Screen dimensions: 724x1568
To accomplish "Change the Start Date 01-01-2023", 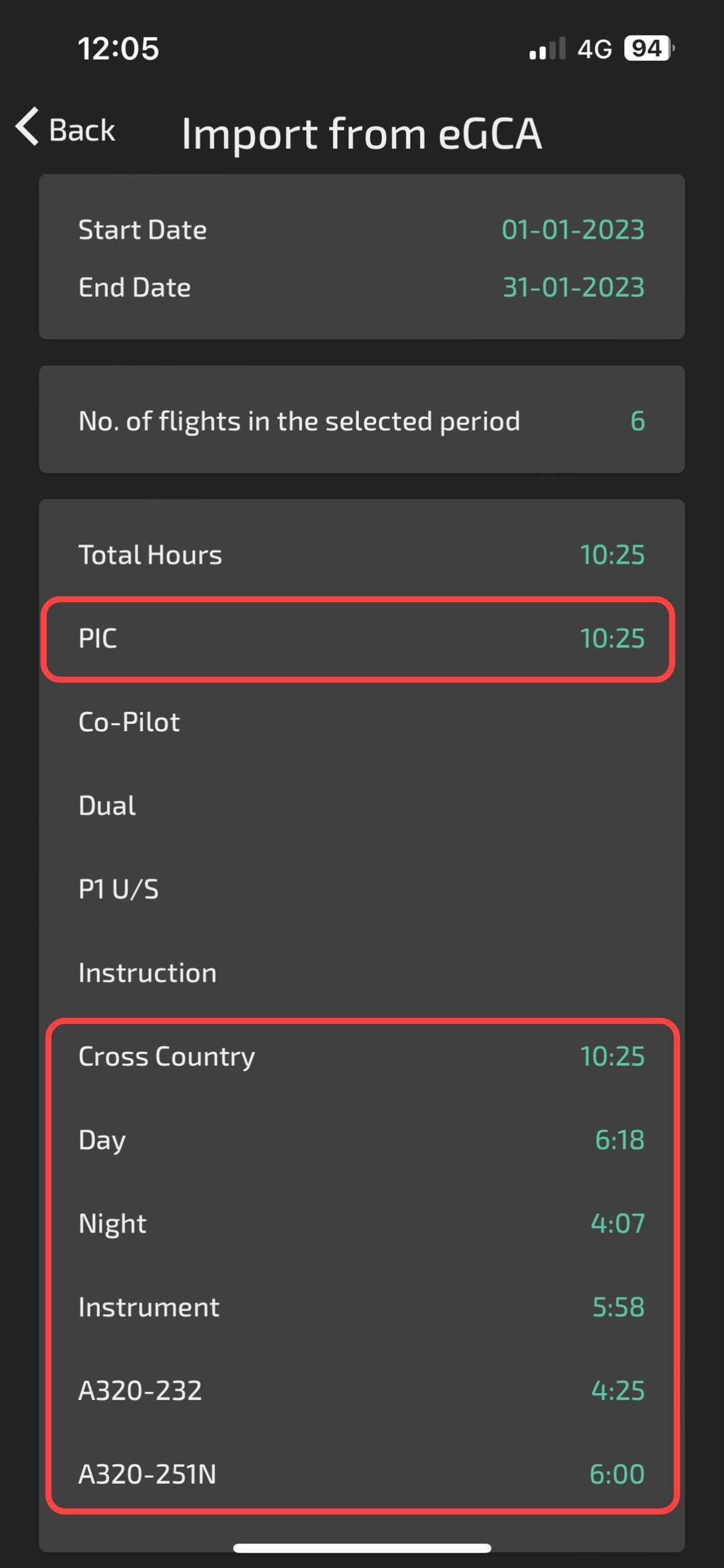I will pyautogui.click(x=573, y=230).
